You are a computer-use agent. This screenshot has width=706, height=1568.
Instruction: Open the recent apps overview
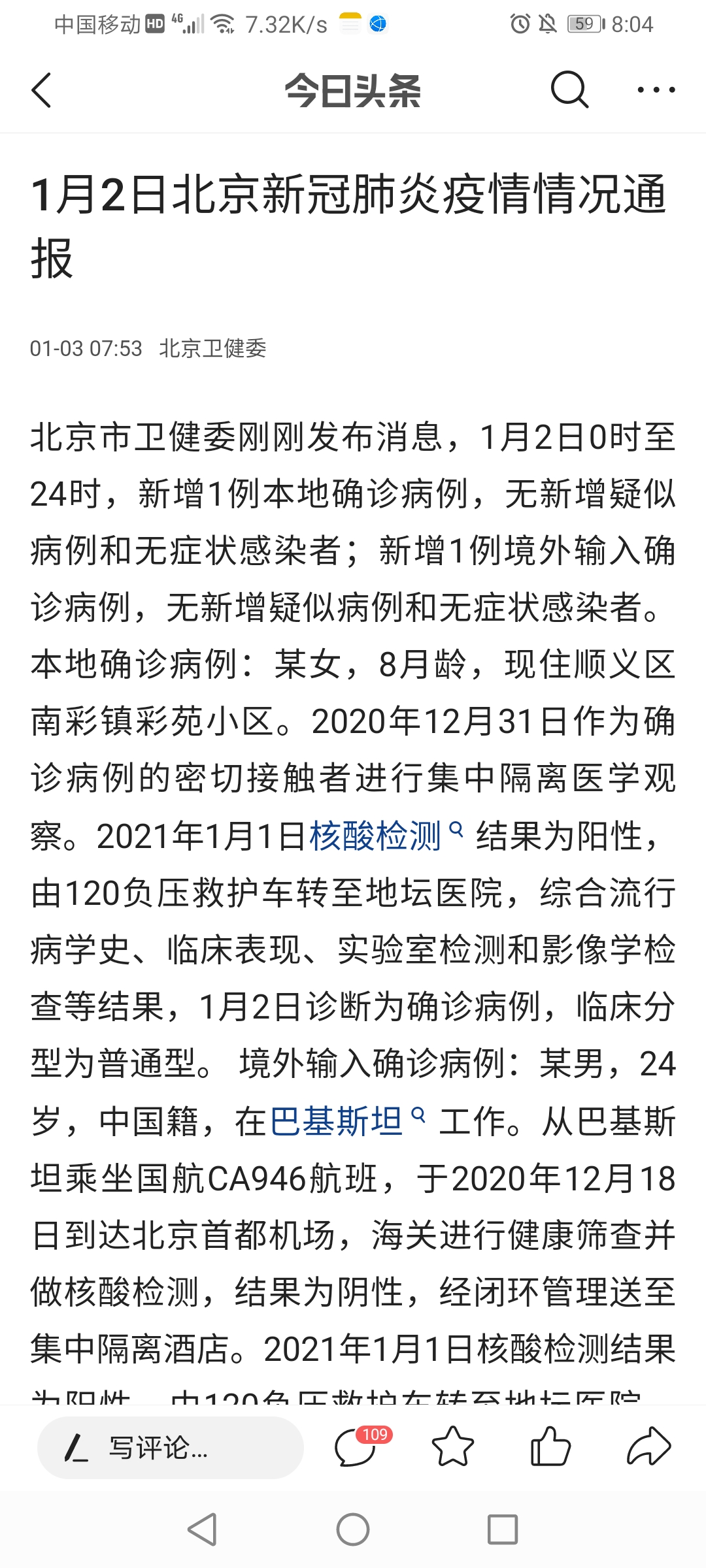(x=502, y=1529)
